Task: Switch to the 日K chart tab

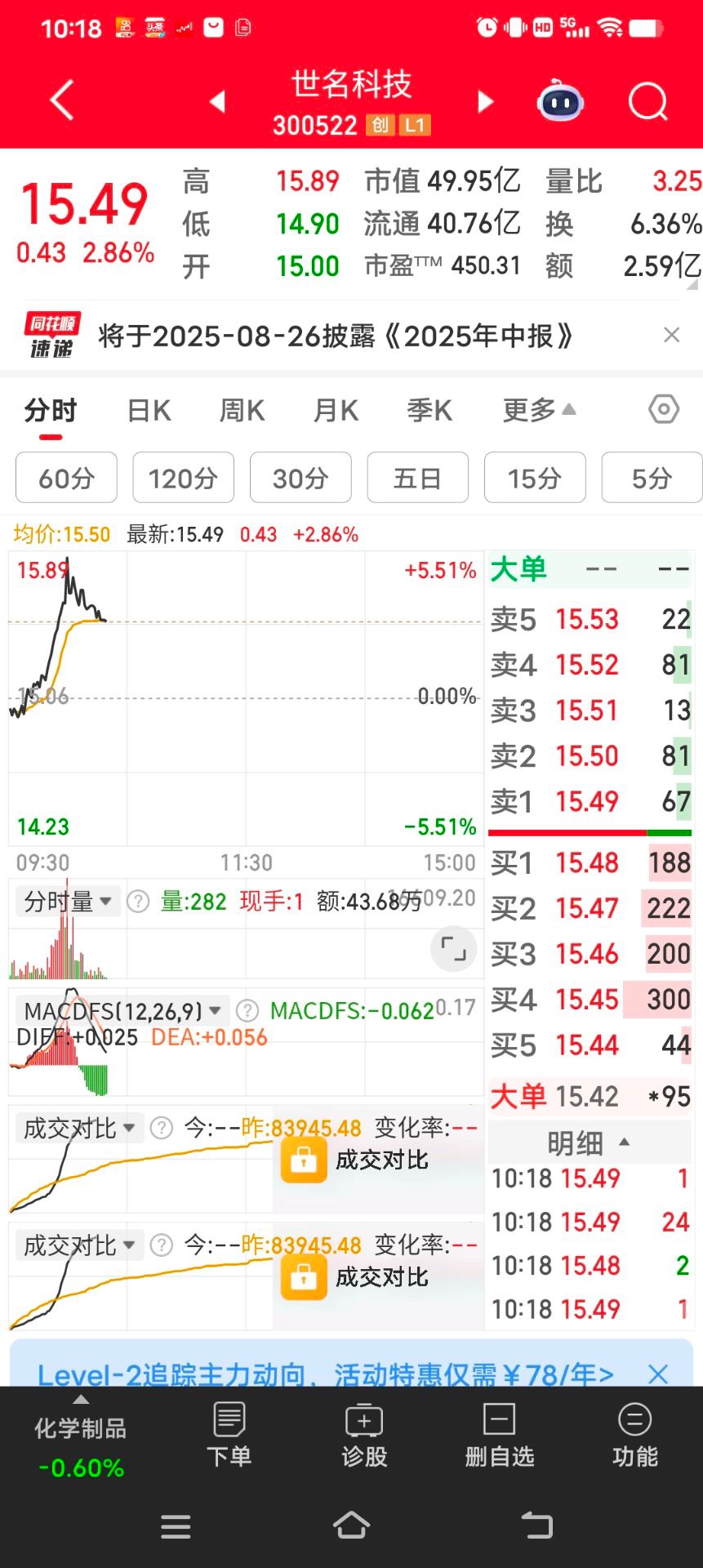Action: click(149, 410)
